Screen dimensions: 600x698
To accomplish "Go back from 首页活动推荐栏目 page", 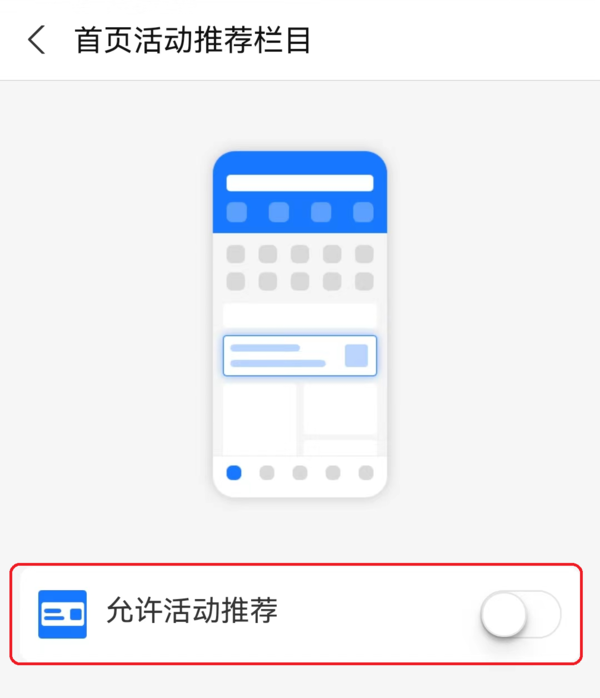I will tap(37, 41).
